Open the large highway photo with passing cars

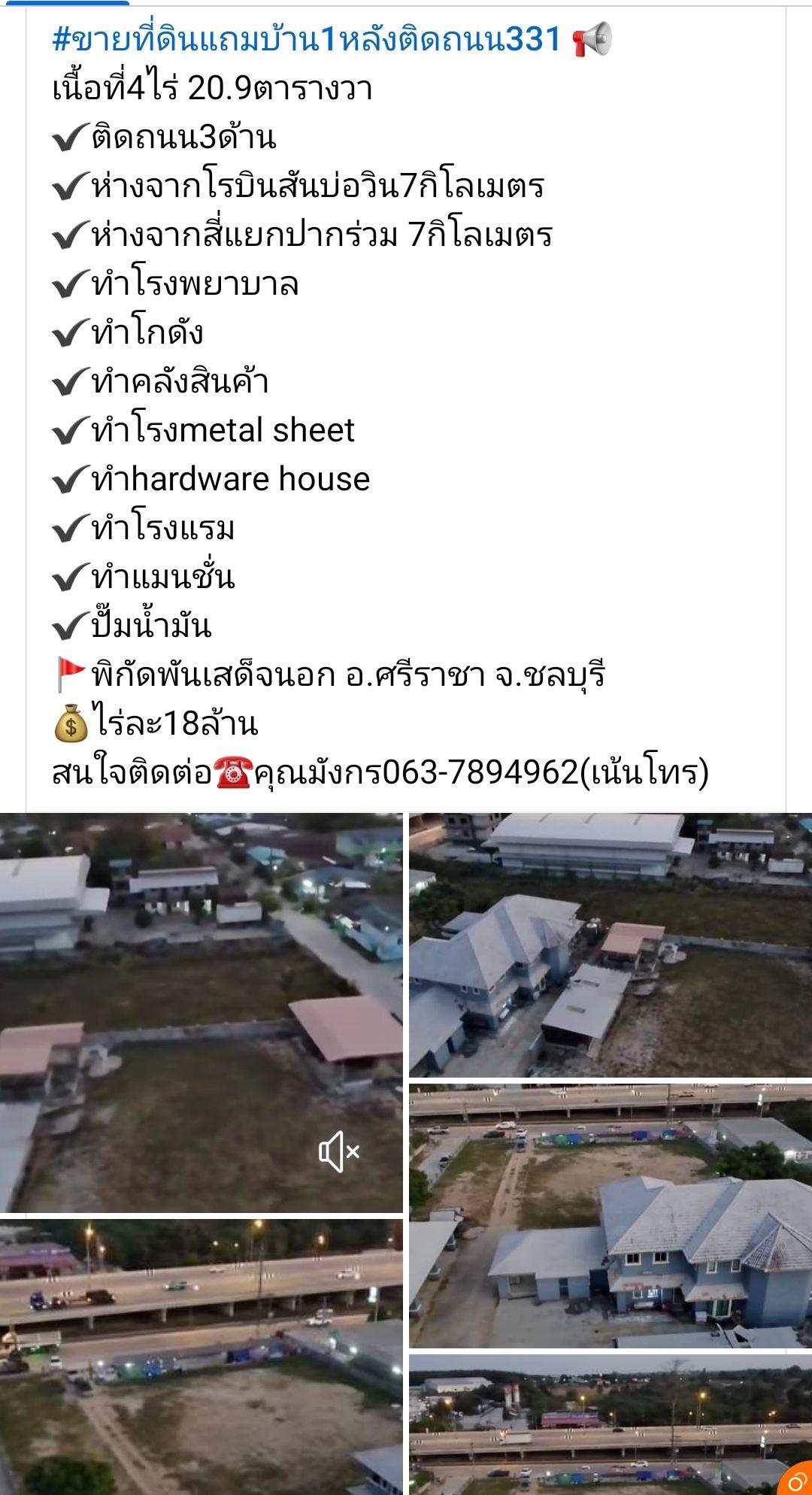click(x=201, y=1357)
